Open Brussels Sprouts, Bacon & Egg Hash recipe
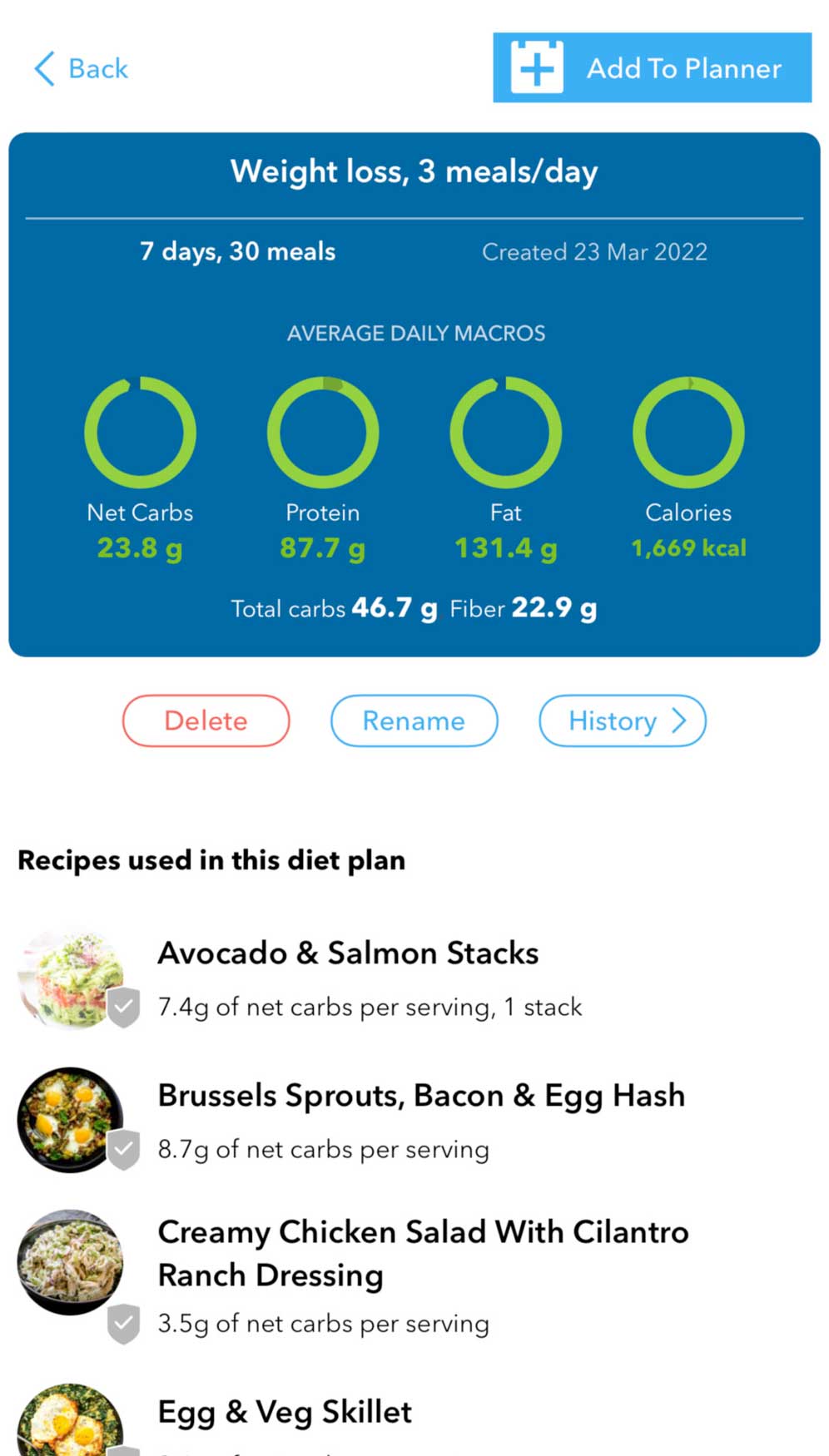This screenshot has width=829, height=1456. tap(420, 1097)
